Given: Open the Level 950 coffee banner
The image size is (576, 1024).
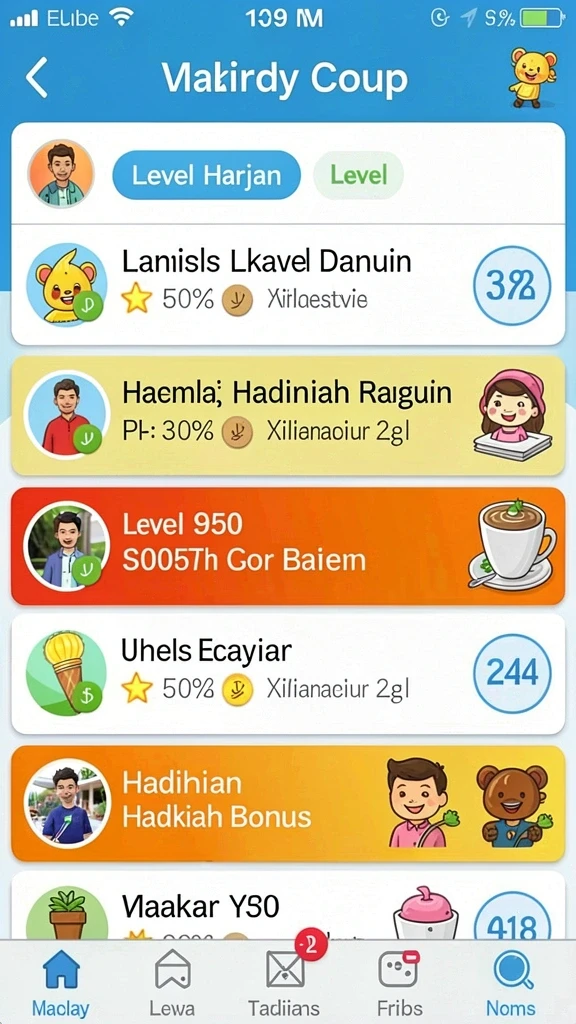Looking at the screenshot, I should [288, 546].
